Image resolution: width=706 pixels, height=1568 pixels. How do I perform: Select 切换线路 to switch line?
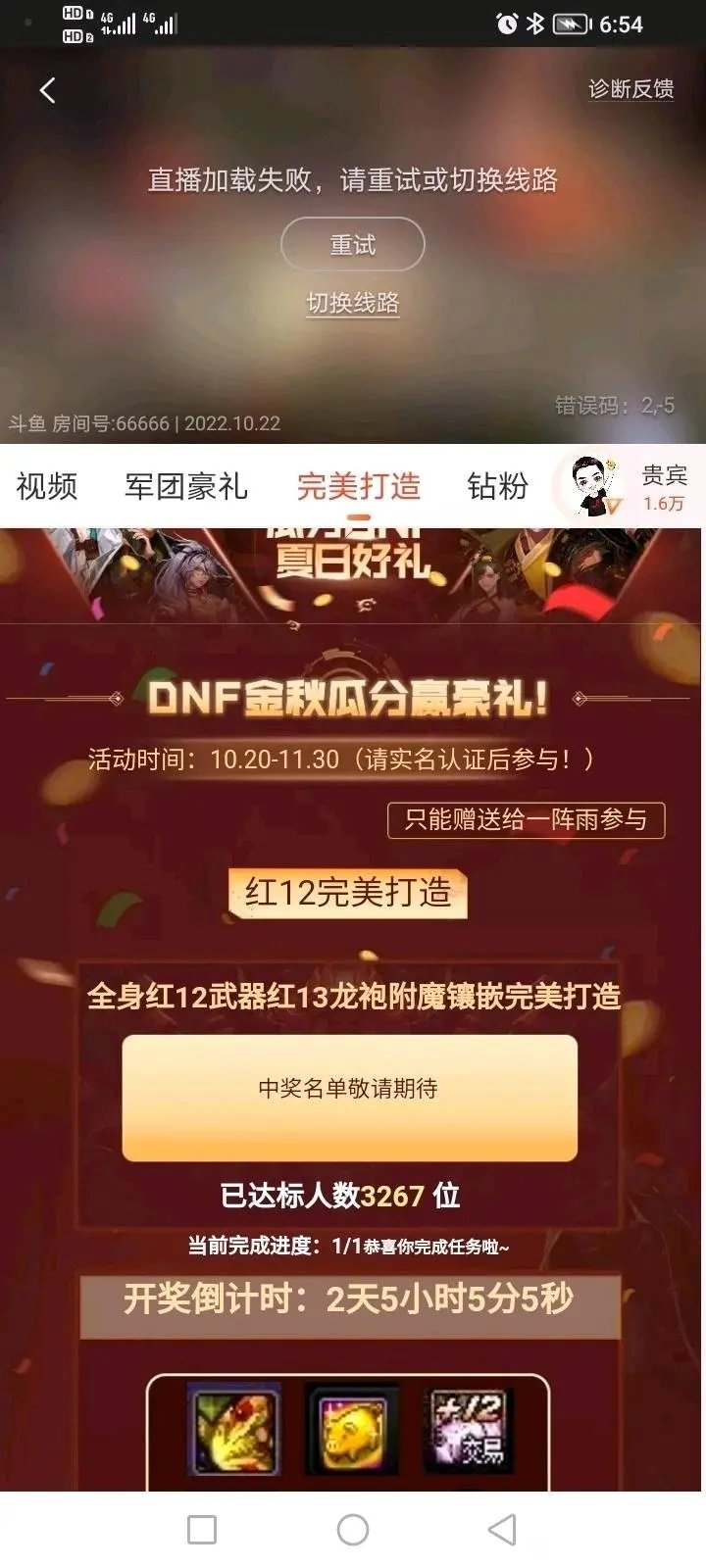click(x=353, y=303)
